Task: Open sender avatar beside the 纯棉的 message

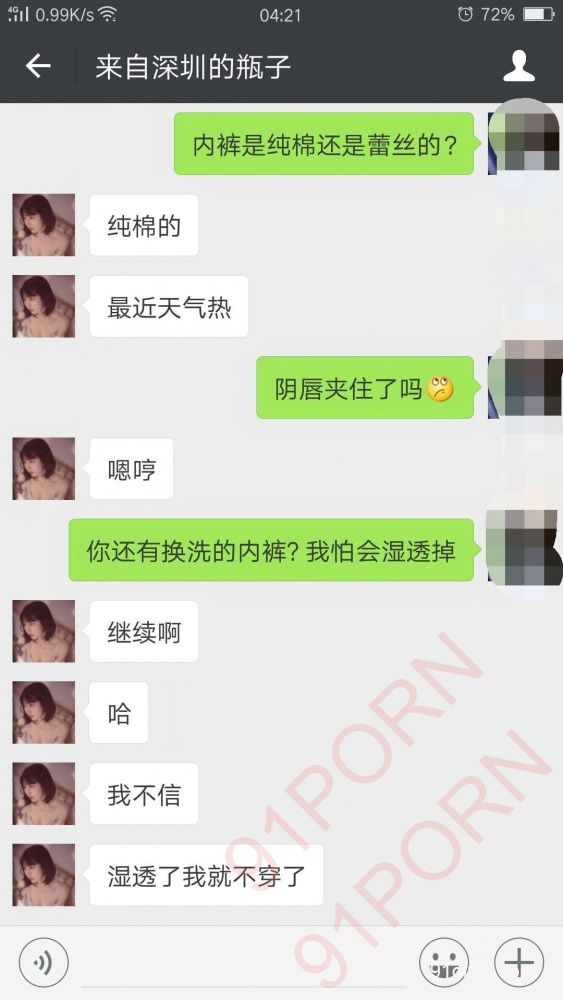Action: [x=44, y=225]
